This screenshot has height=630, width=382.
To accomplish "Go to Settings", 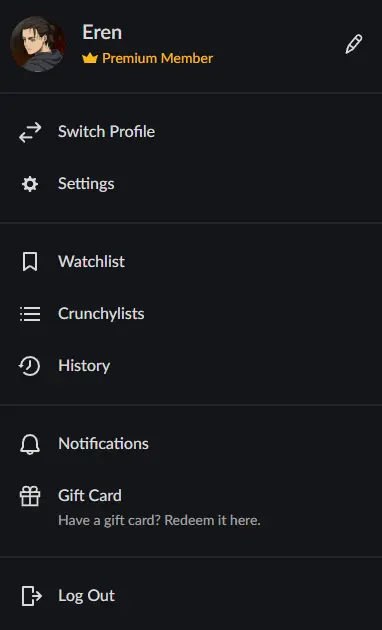I will [191, 184].
